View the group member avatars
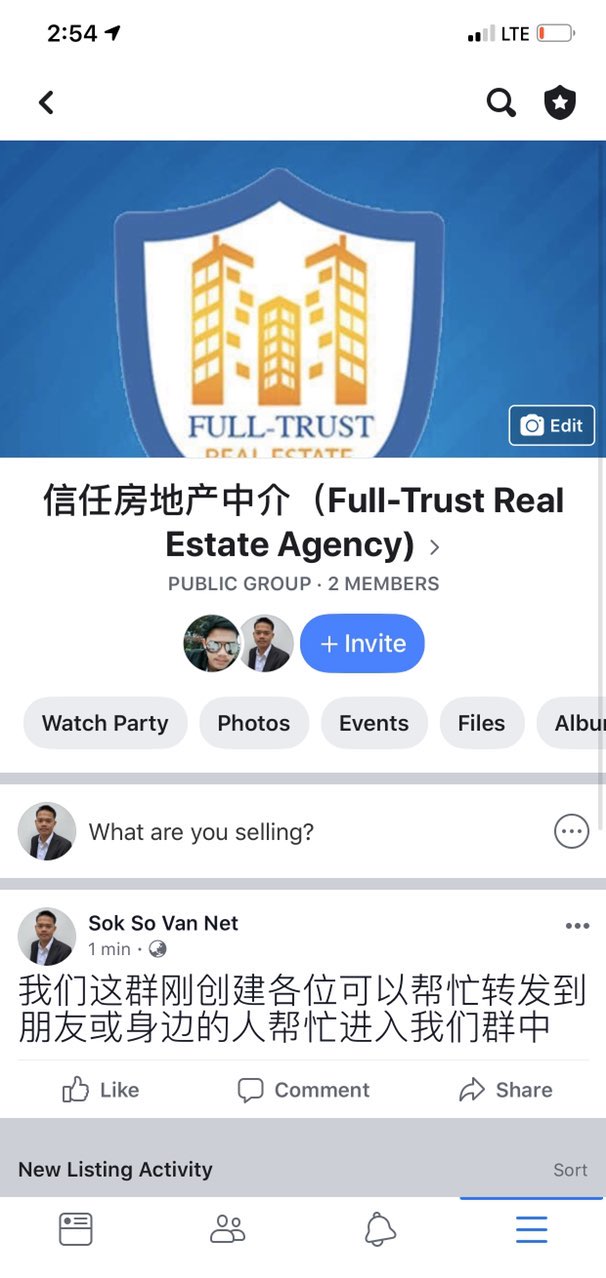 (238, 643)
